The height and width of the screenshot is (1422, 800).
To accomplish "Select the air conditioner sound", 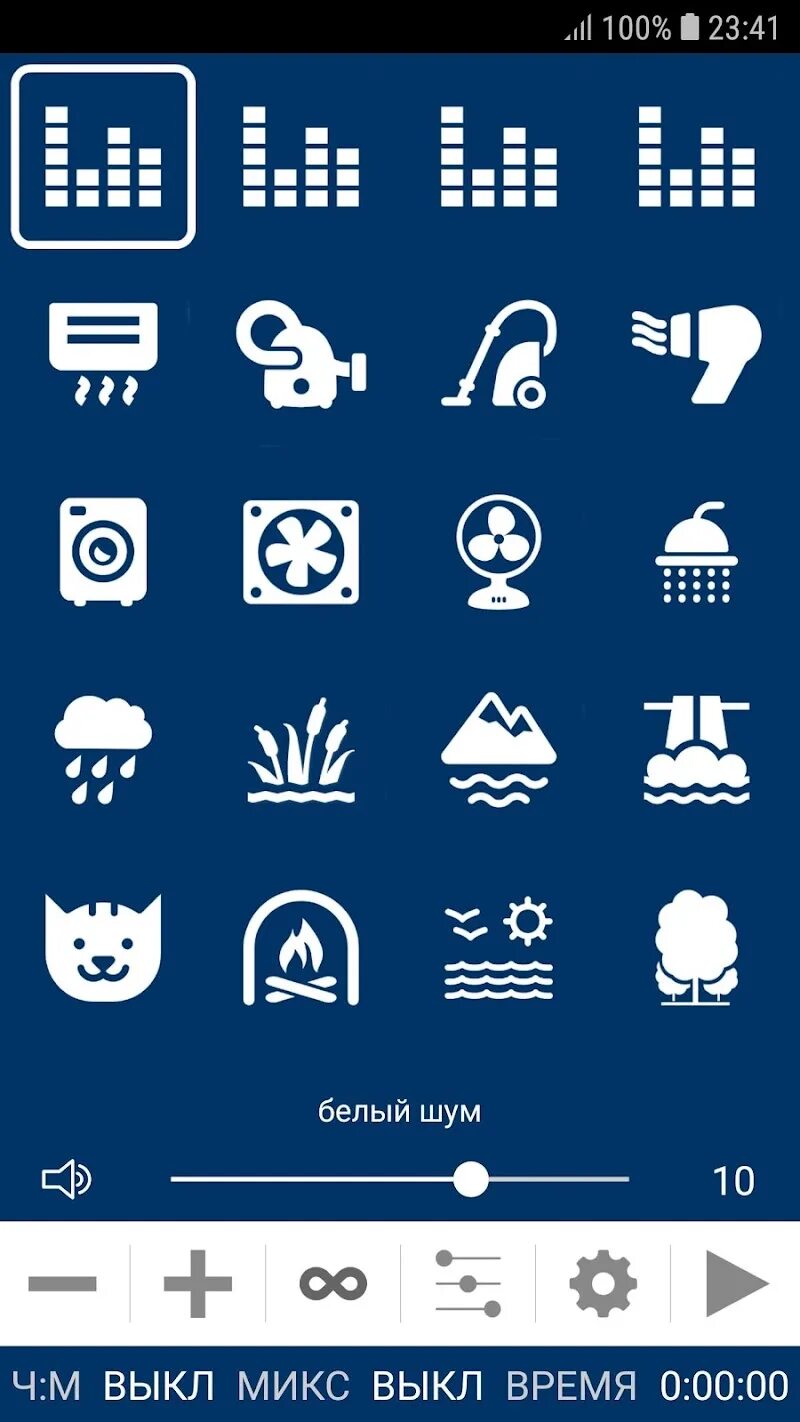I will (x=103, y=354).
